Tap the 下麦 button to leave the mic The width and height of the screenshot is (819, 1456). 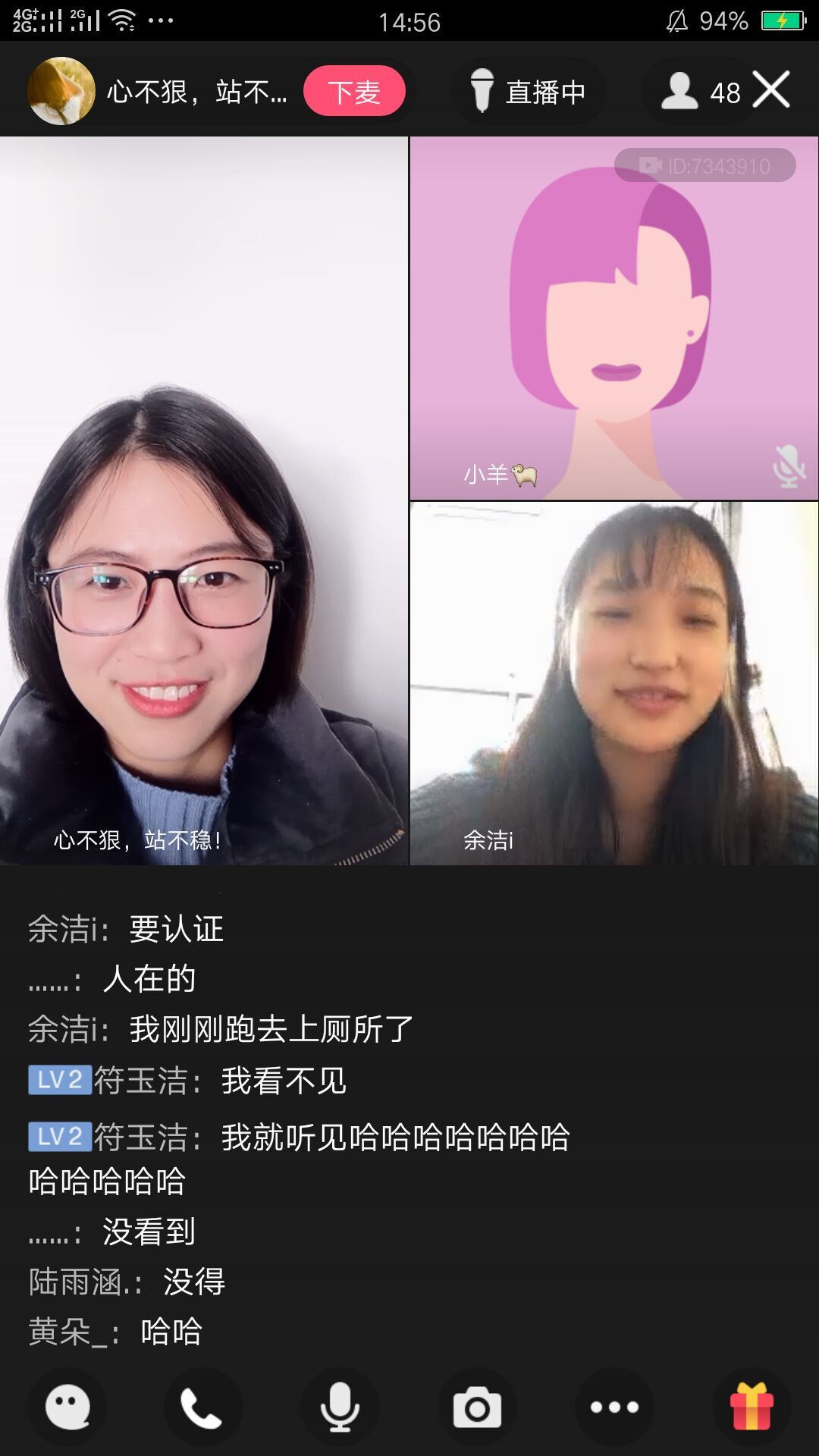354,92
